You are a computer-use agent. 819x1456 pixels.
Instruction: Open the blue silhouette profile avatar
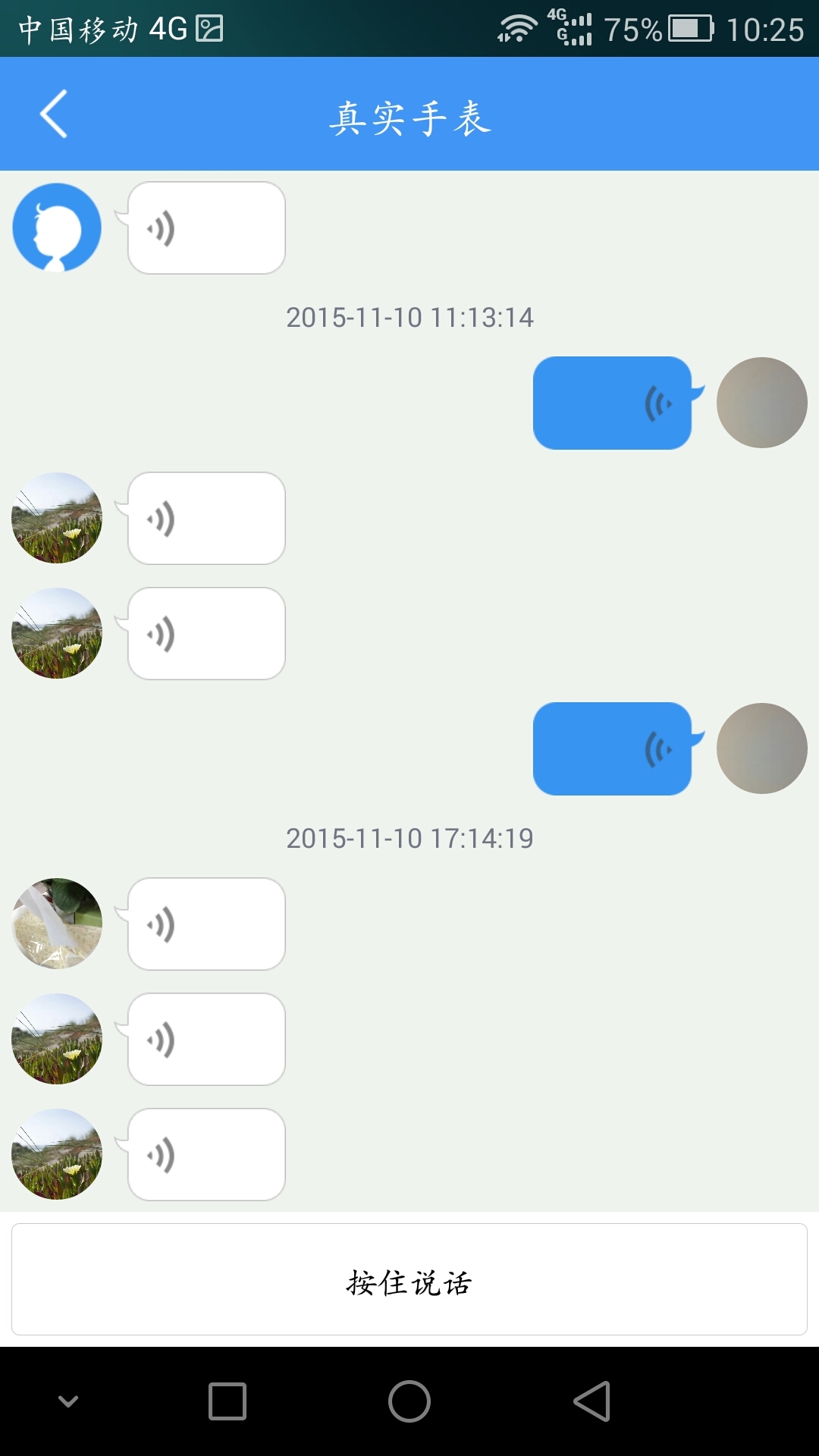[57, 227]
